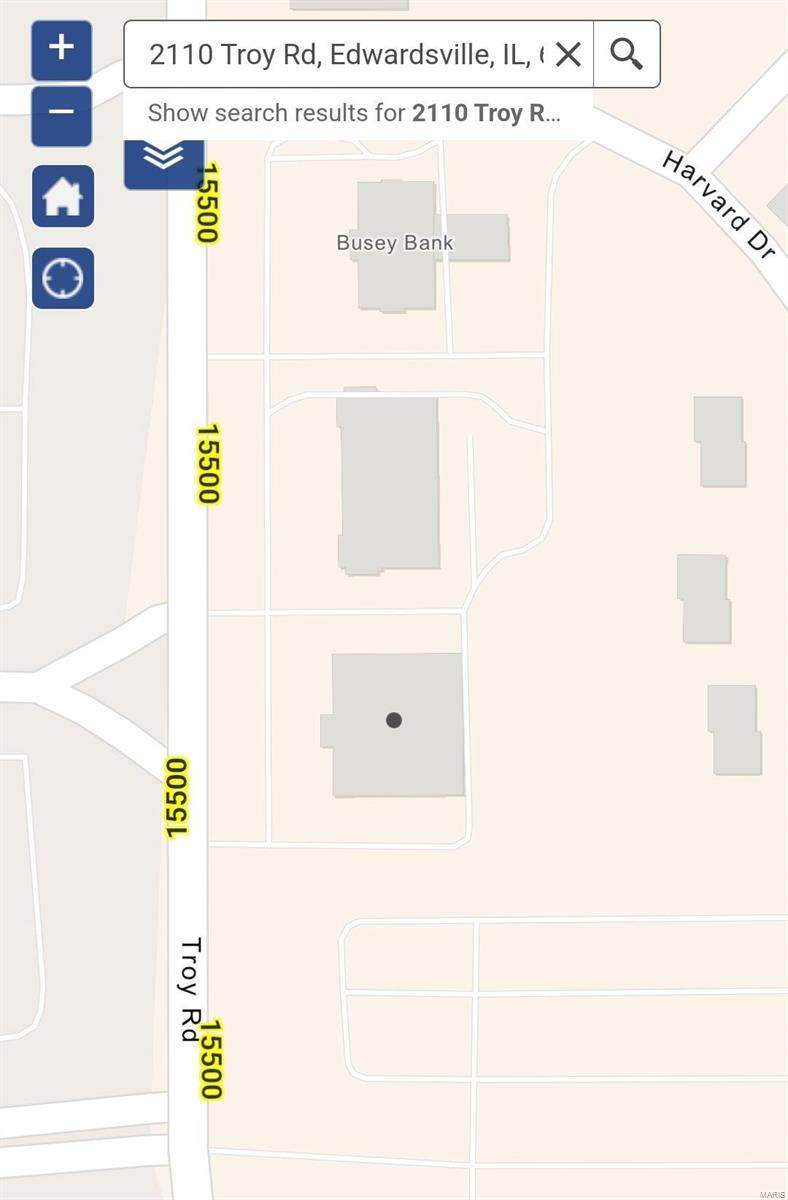Zoom out on the map
788x1200 pixels.
[62, 113]
